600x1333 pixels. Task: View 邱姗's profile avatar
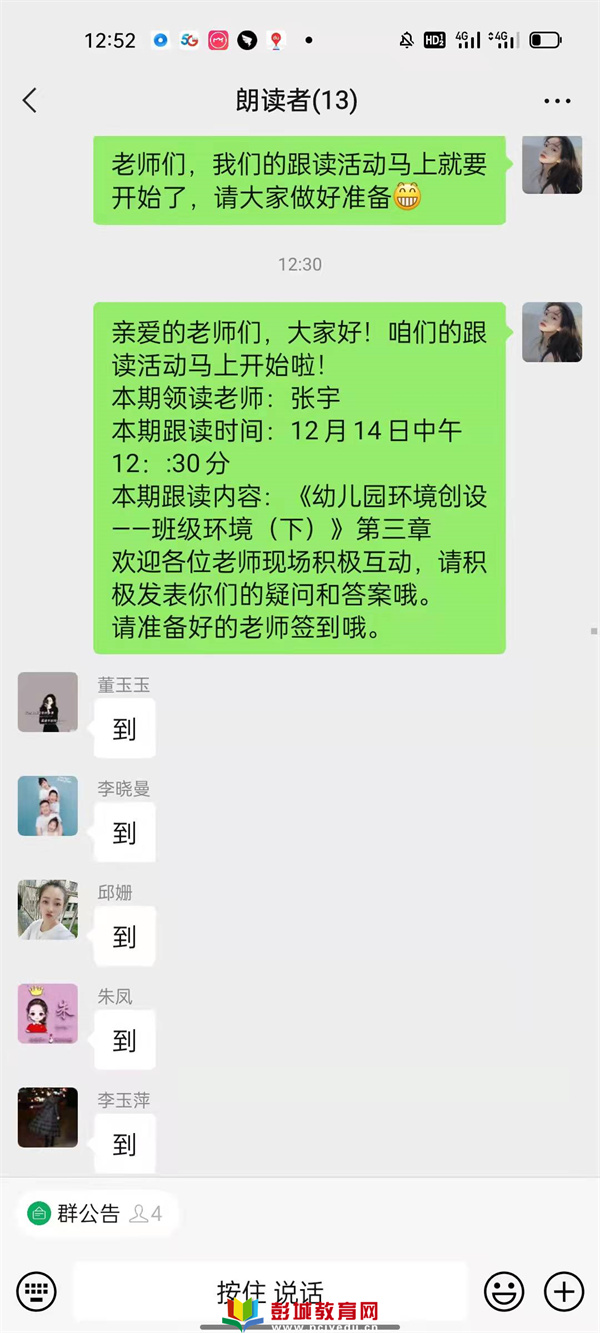(x=48, y=910)
